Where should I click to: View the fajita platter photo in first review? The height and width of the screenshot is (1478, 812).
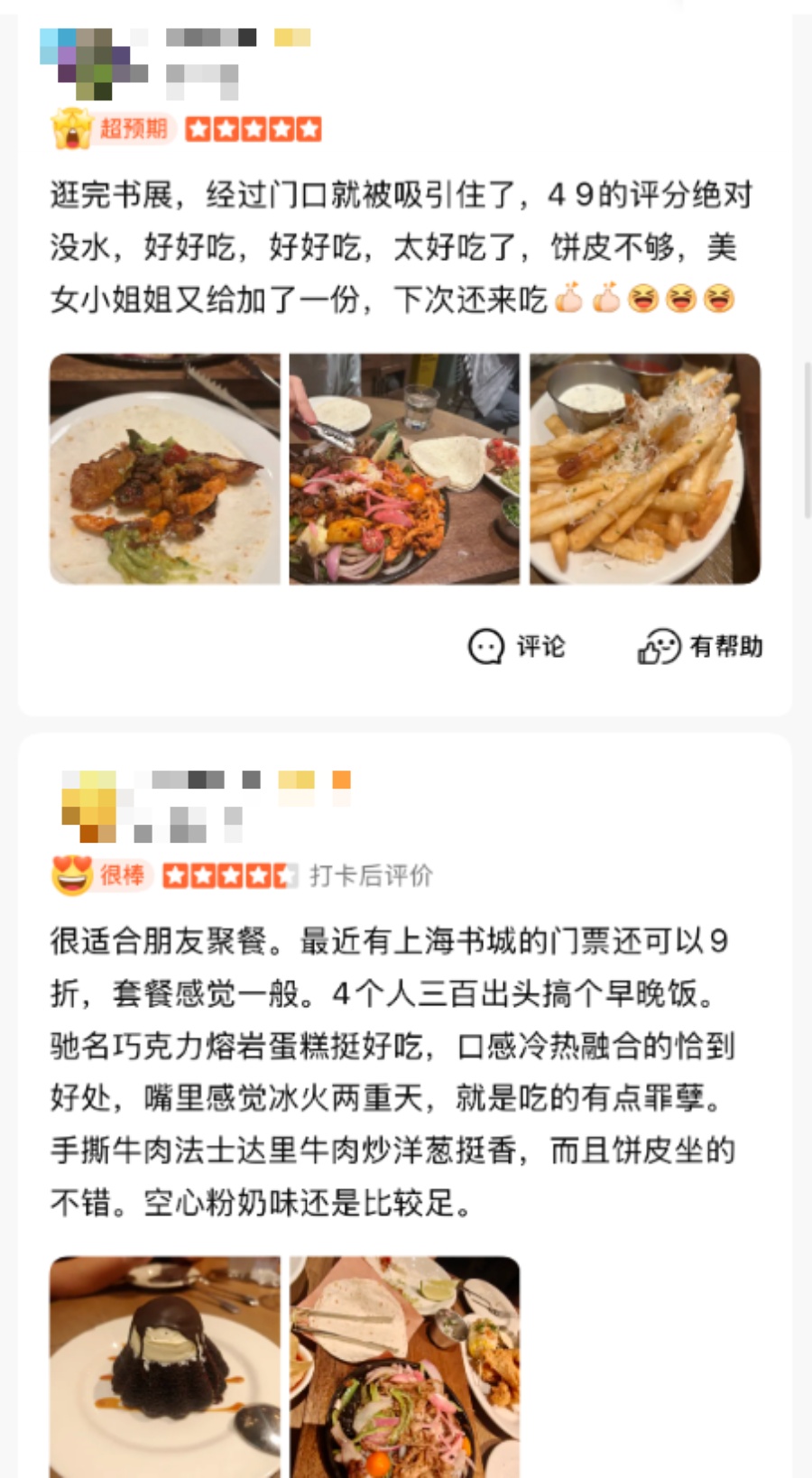[x=404, y=469]
